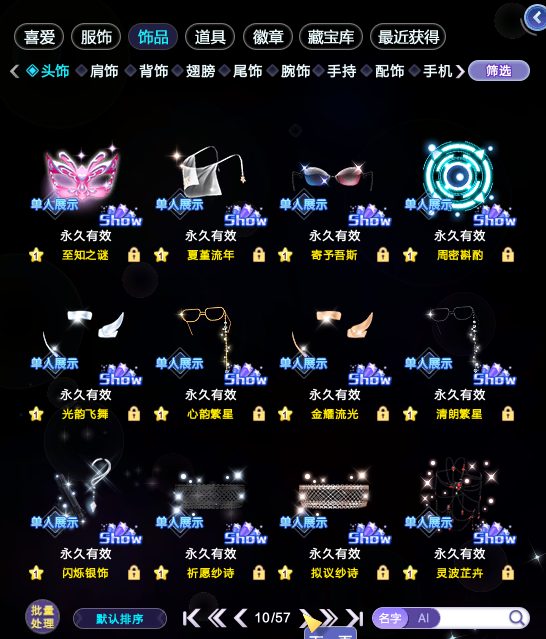The width and height of the screenshot is (546, 639).
Task: Open the 道具 tab
Action: pyautogui.click(x=210, y=37)
